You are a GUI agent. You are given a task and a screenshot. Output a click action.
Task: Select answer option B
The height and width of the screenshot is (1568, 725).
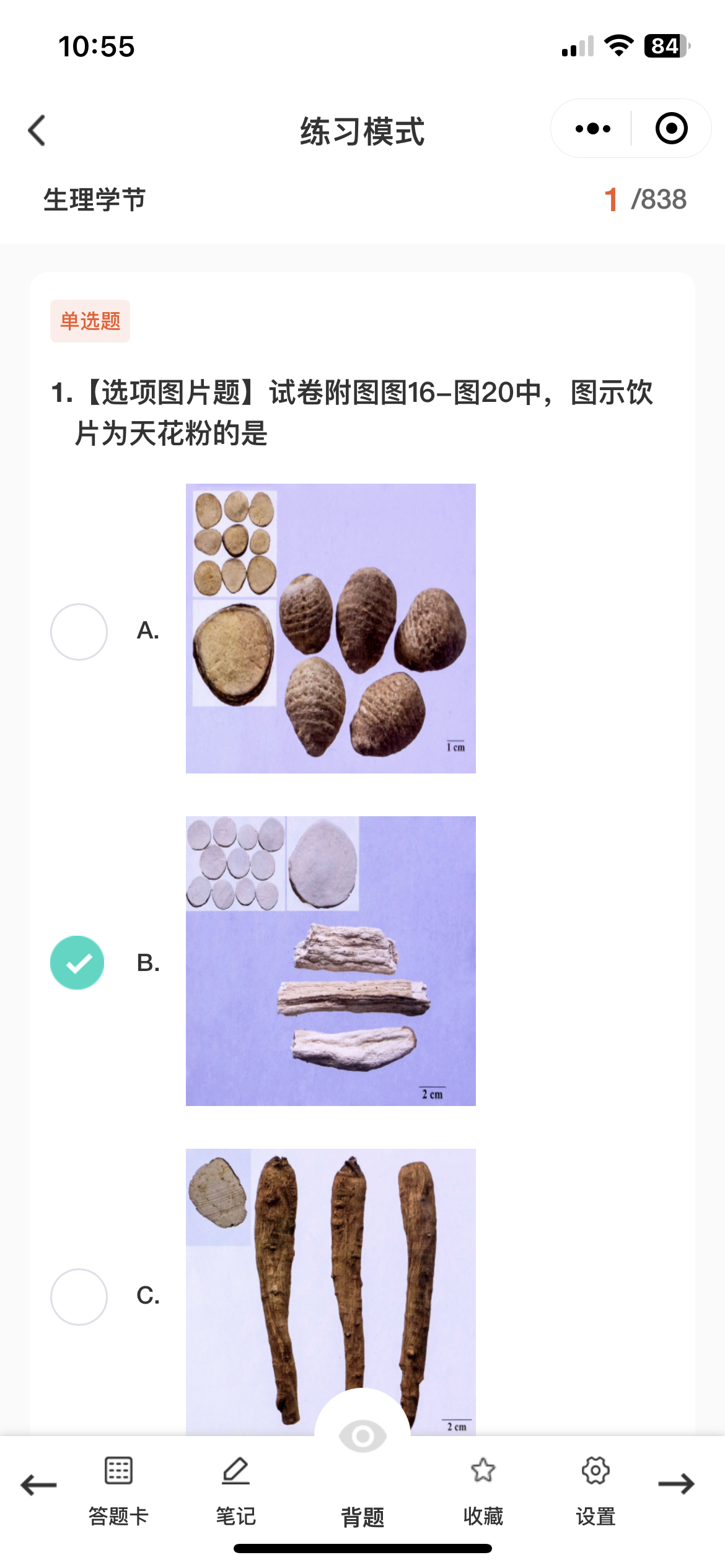pyautogui.click(x=79, y=962)
